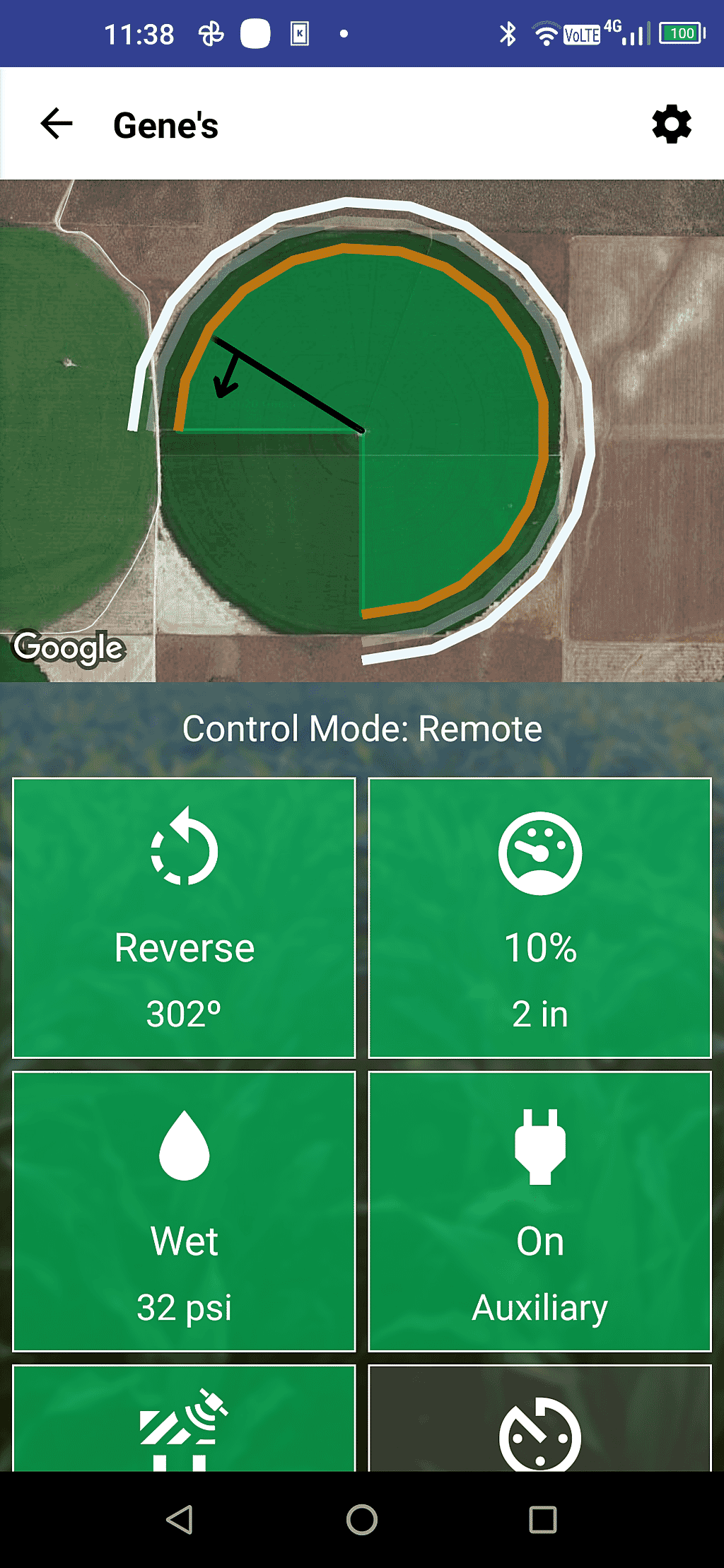Viewport: 724px width, 1568px height.
Task: Open the sprinkler end gun tile
Action: (184, 1420)
